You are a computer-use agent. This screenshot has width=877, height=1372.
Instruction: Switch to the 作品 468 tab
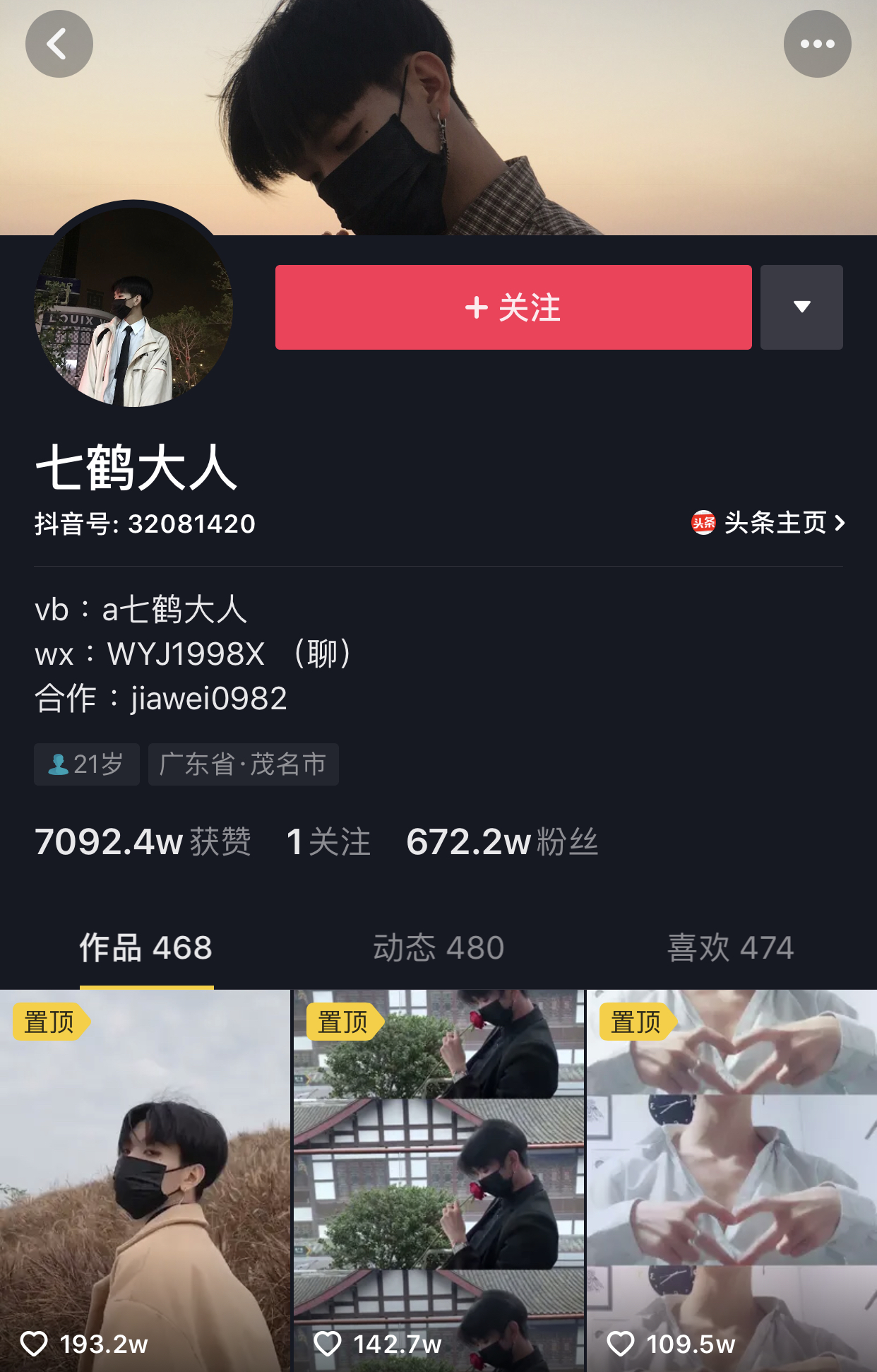click(x=146, y=947)
